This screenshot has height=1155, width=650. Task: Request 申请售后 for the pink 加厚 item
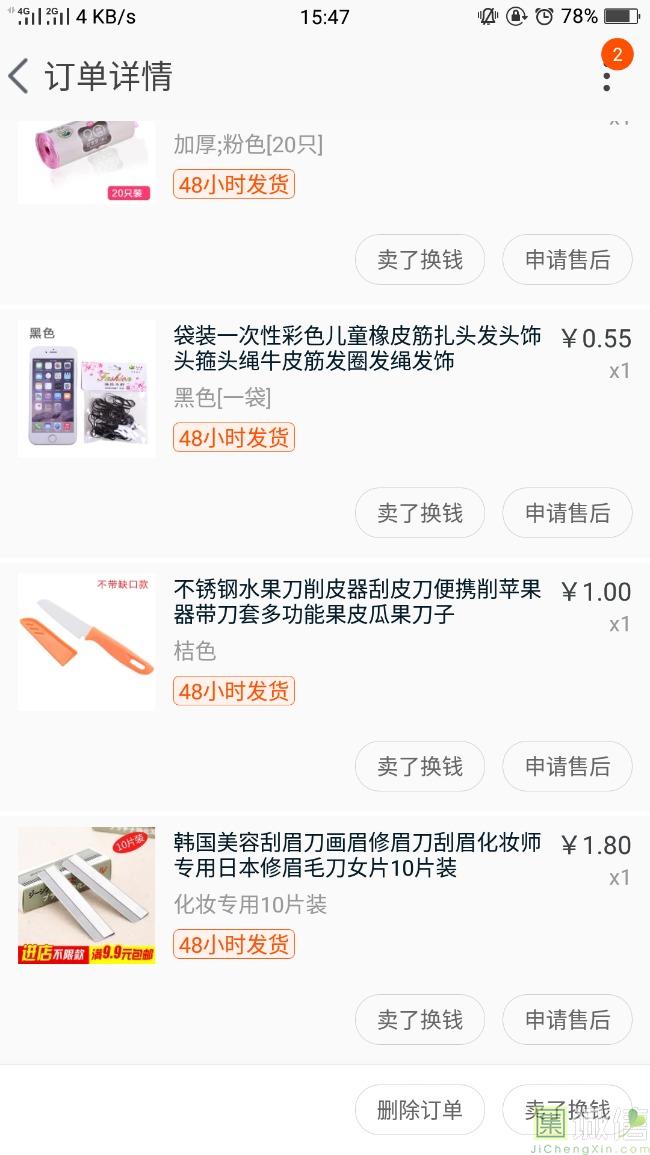point(567,260)
